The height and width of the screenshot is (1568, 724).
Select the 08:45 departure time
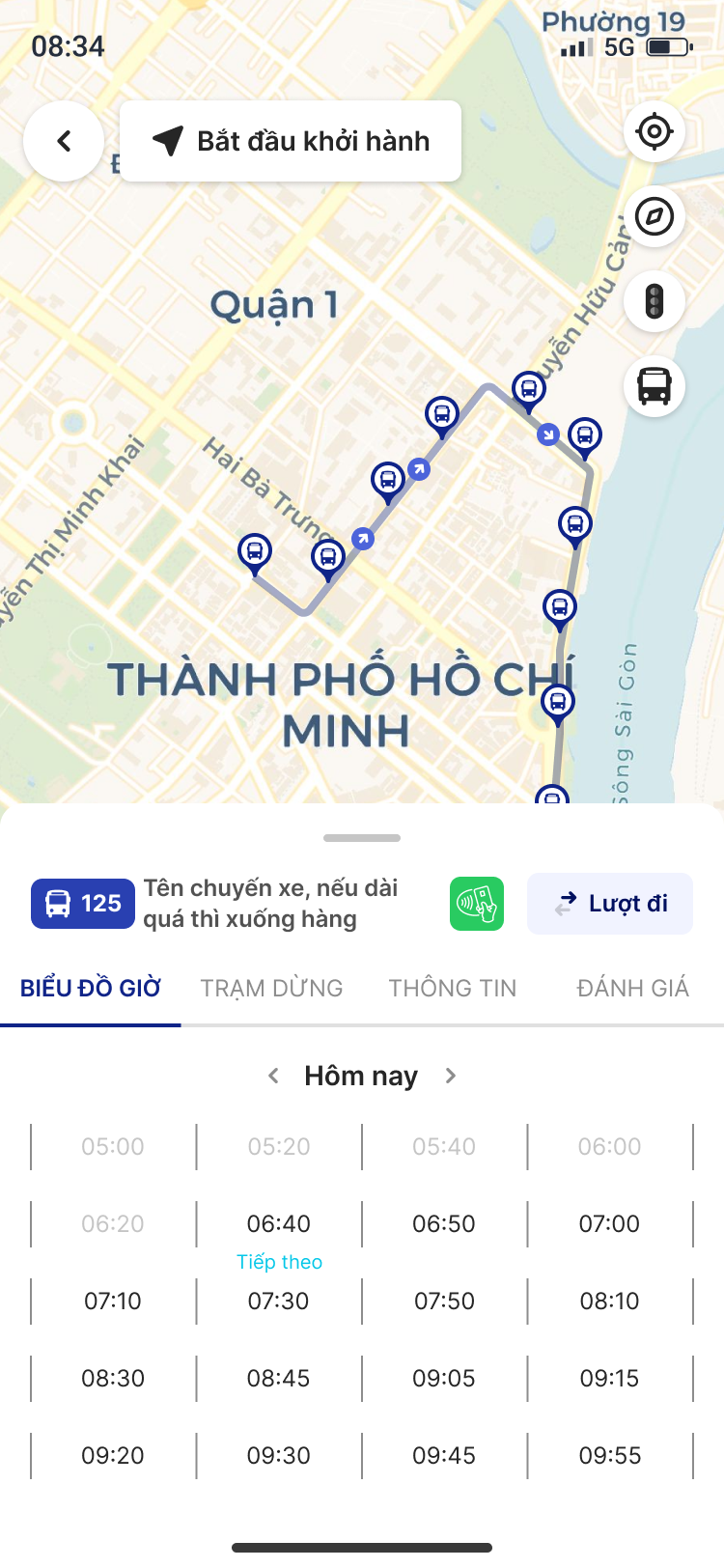[279, 1378]
